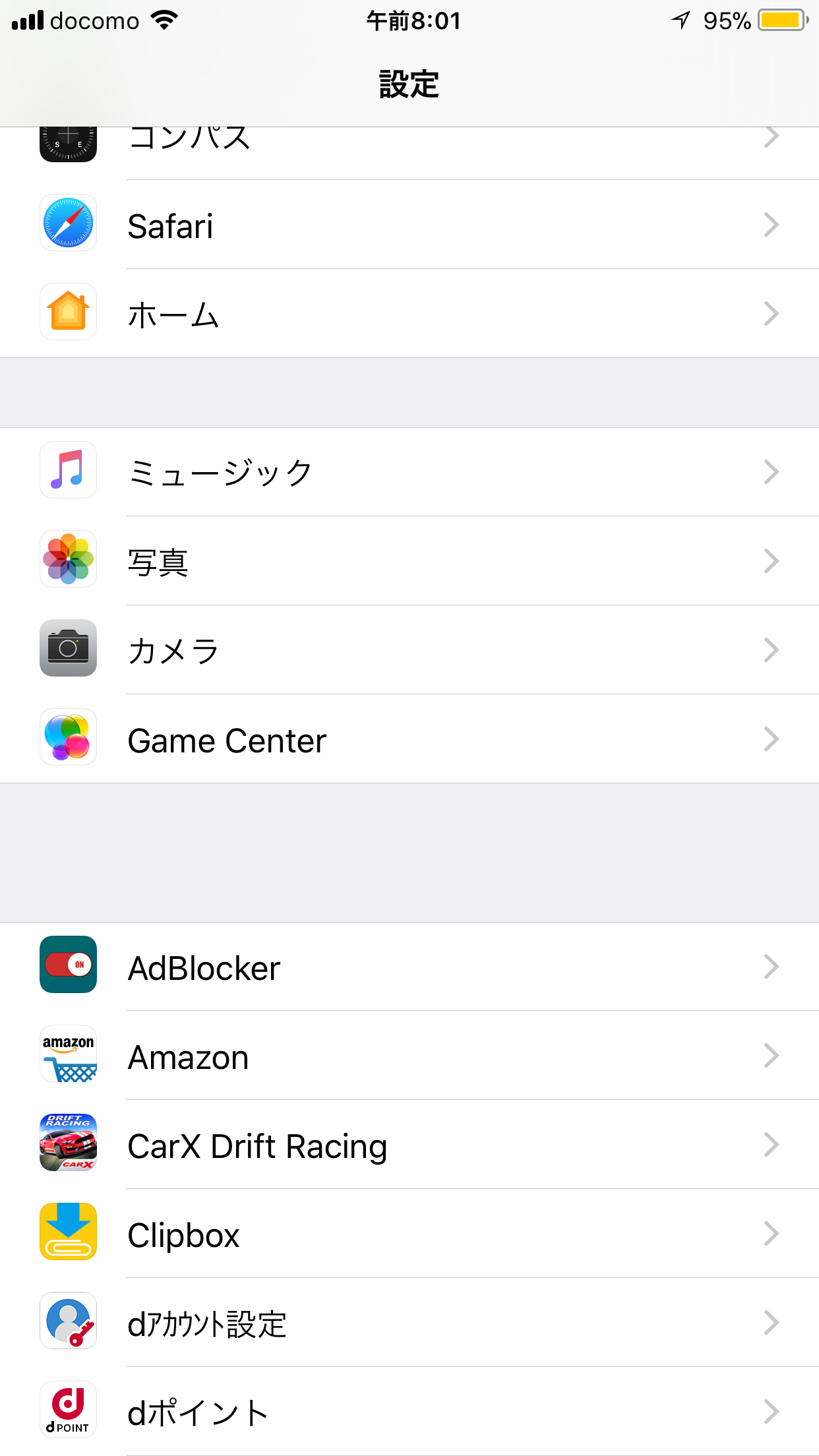Open Clipbox app settings
The image size is (819, 1456).
pos(409,1234)
